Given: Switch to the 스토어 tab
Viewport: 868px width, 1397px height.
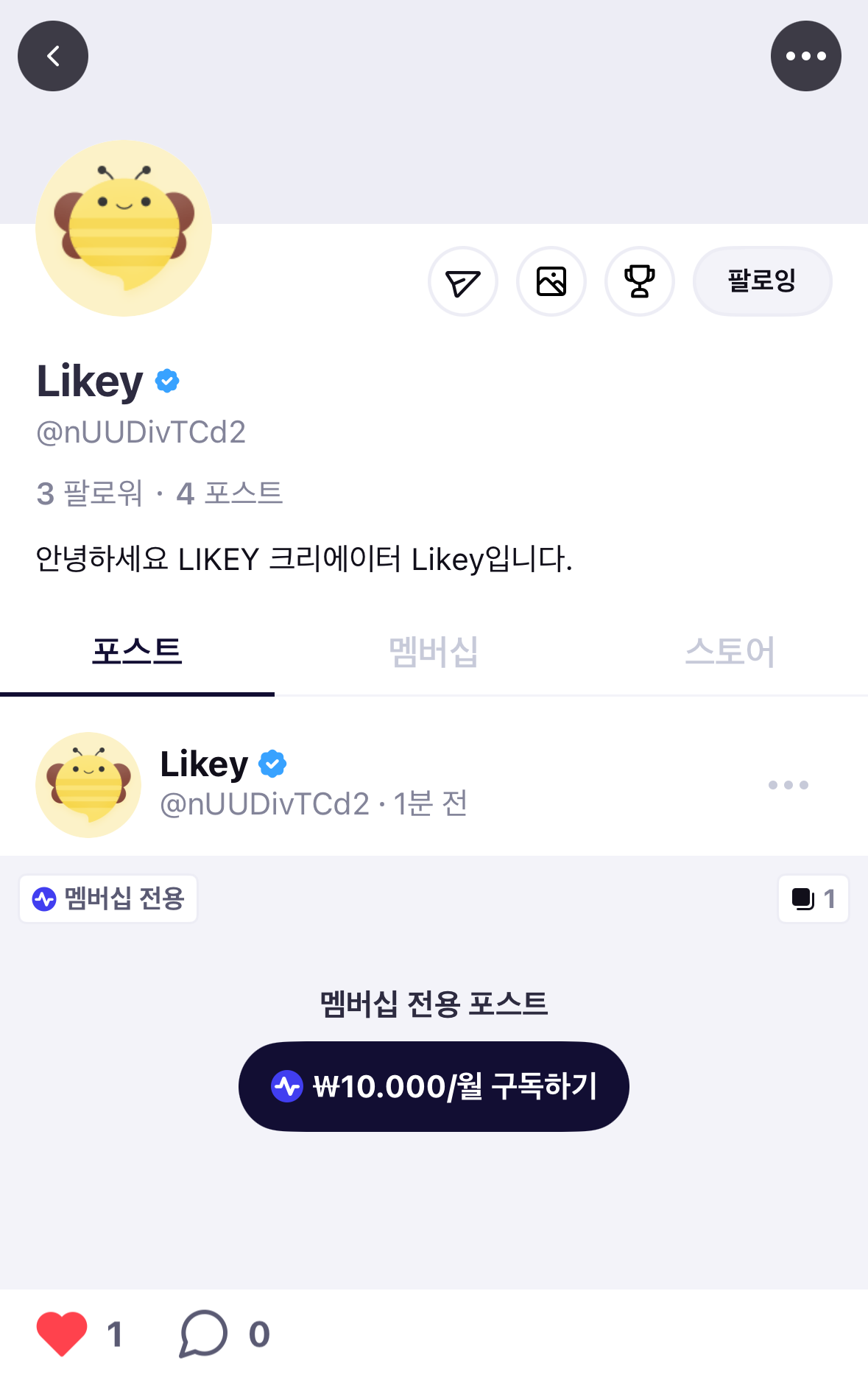Looking at the screenshot, I should 730,652.
